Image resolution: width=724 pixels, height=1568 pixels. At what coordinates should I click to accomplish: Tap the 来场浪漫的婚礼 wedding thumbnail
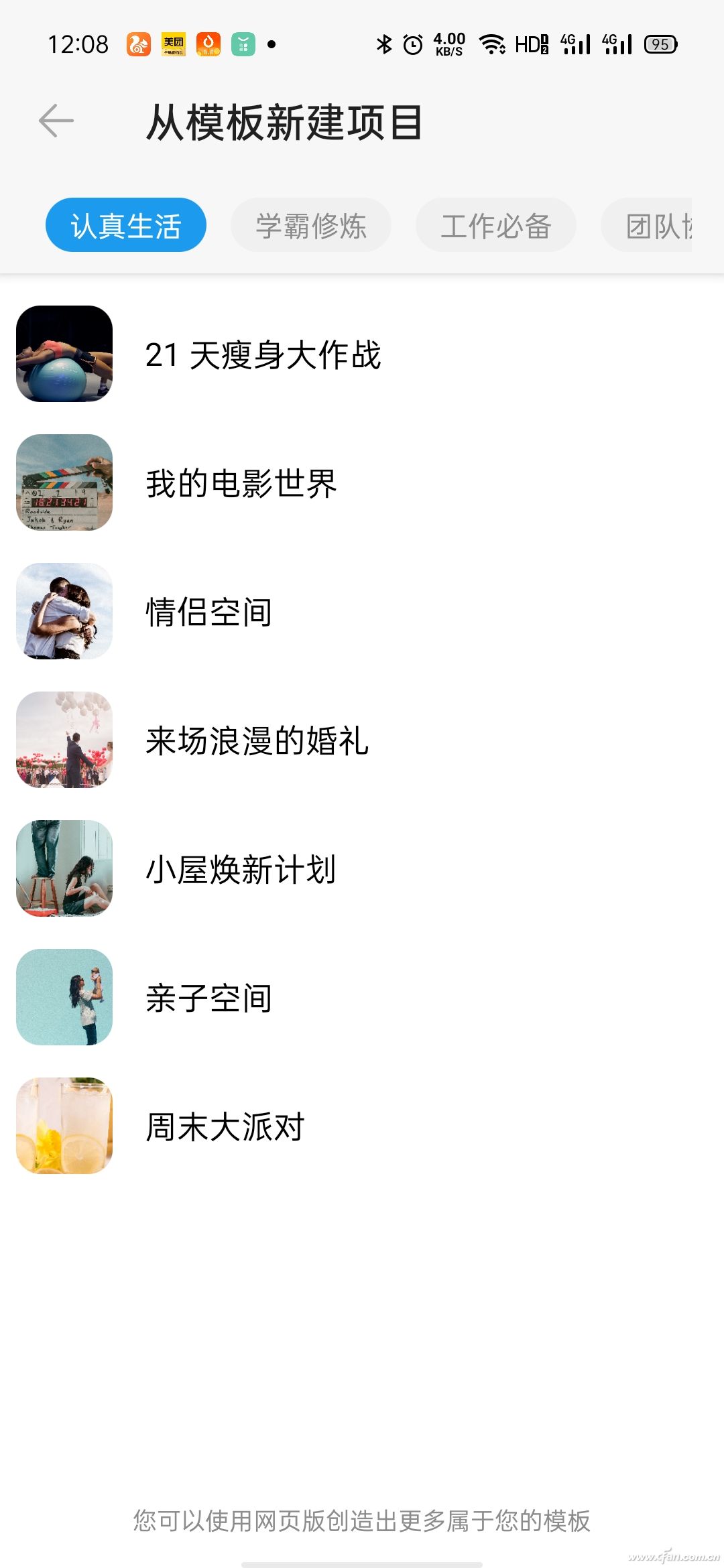pos(64,740)
